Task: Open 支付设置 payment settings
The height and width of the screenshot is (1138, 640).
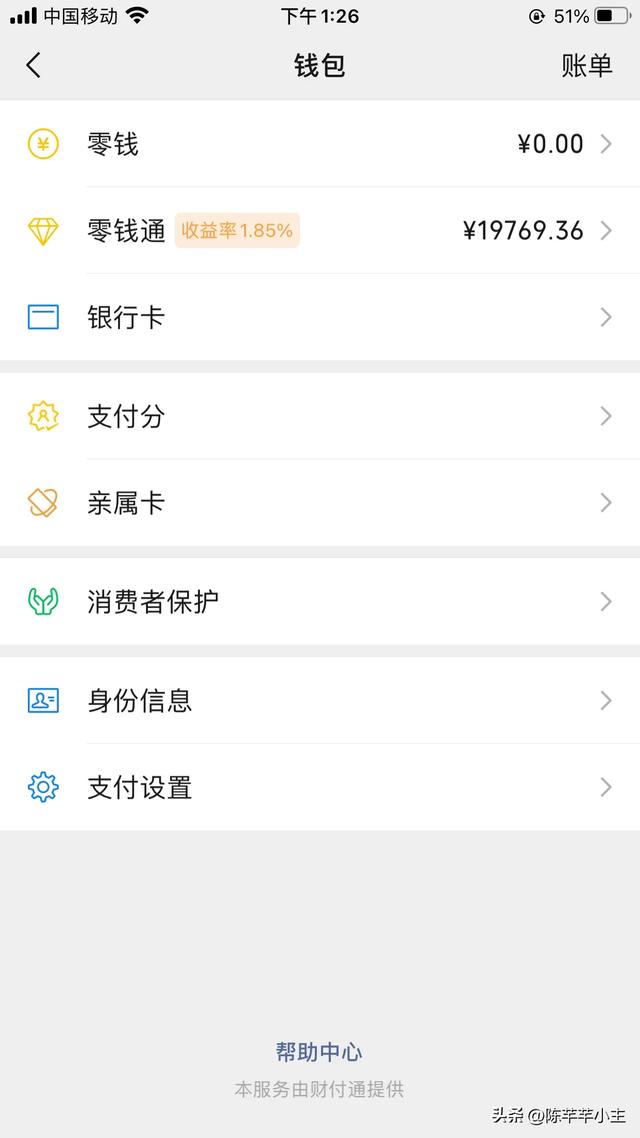Action: [320, 787]
